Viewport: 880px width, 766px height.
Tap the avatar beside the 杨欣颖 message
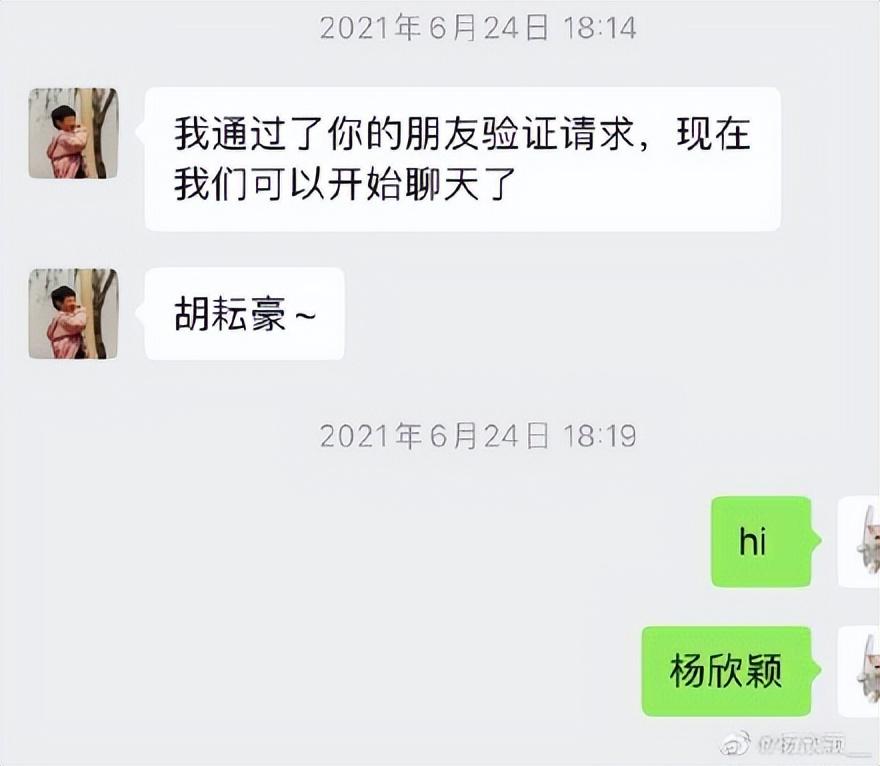click(x=859, y=671)
